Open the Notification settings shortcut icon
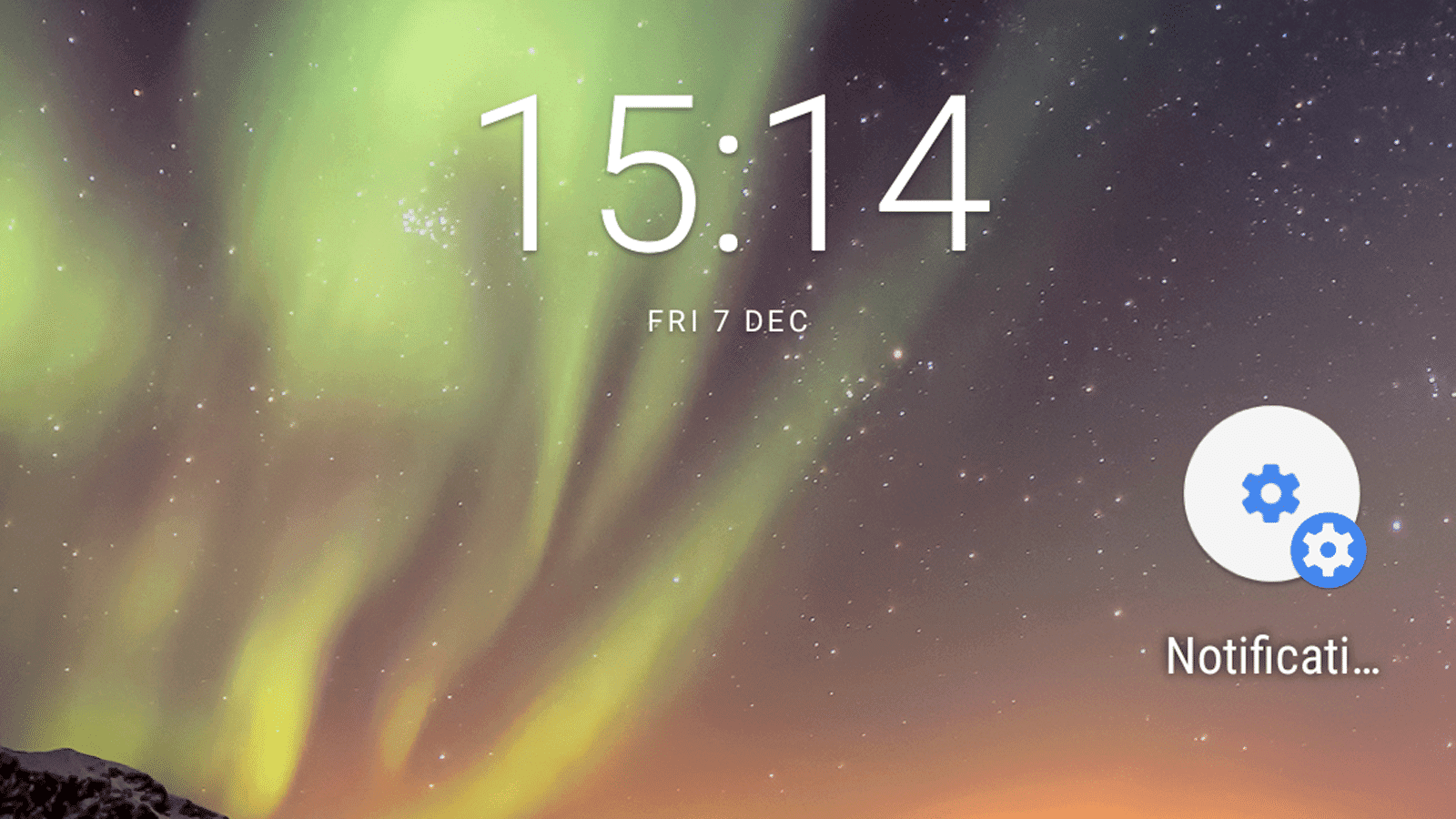The image size is (1456, 819). coord(1271,494)
